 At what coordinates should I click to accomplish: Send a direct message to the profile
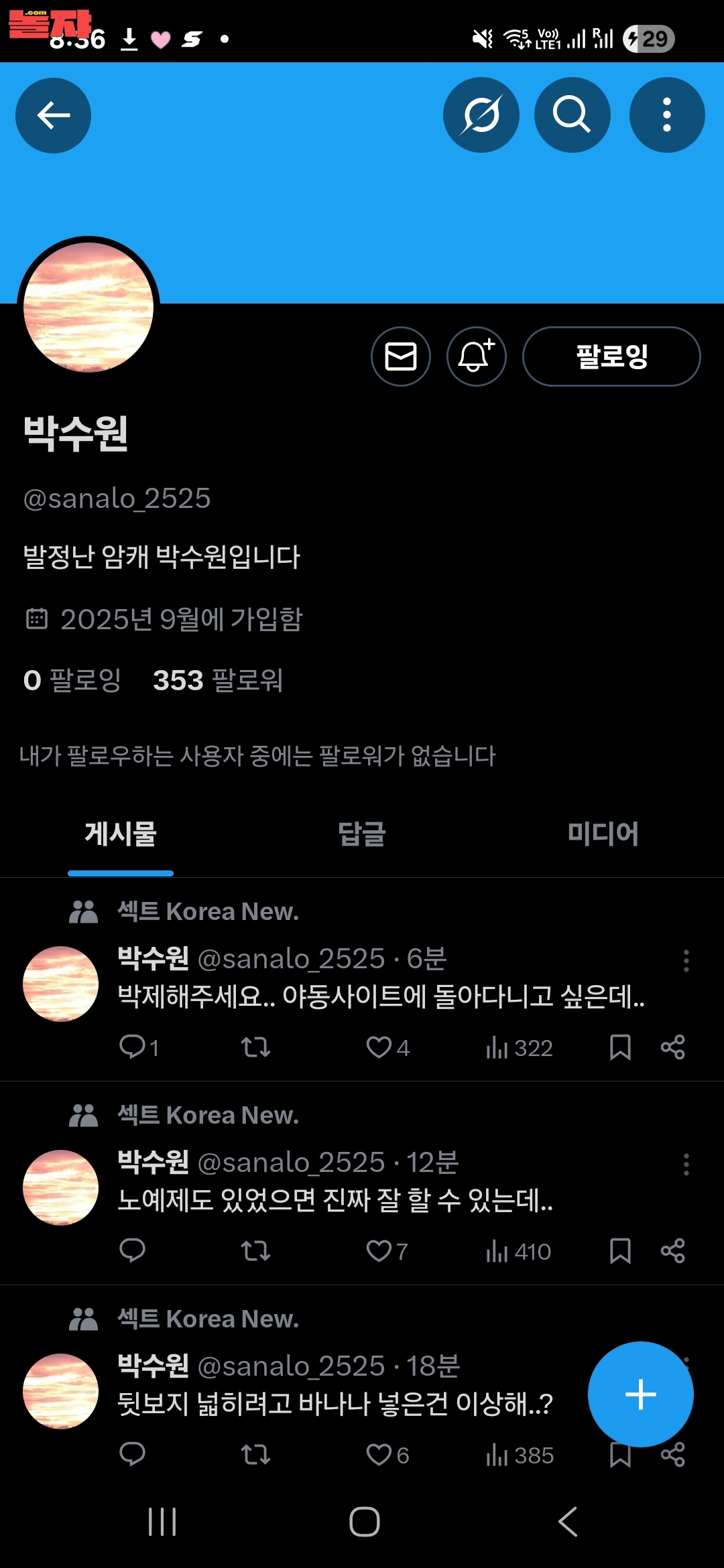pos(401,356)
